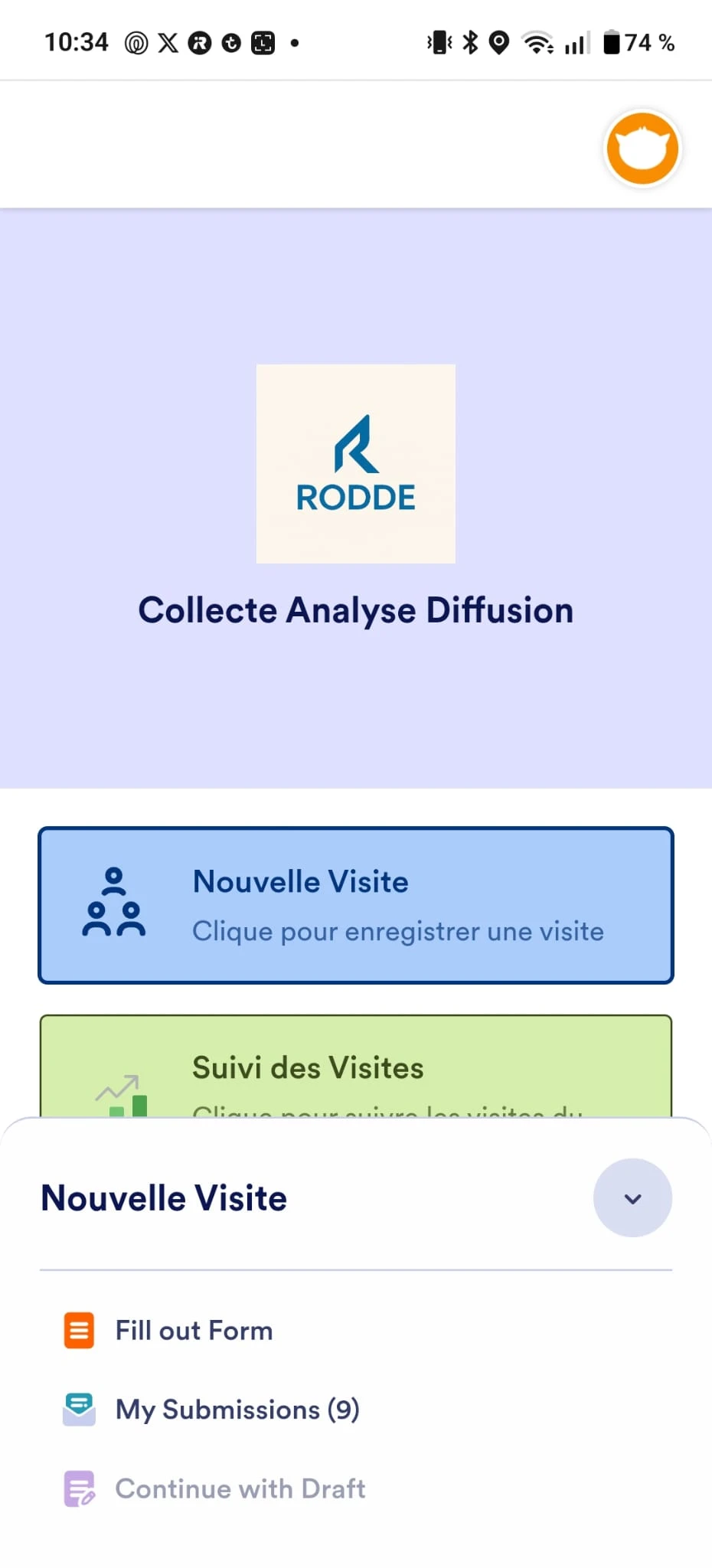Collapse the Nouvelle Visite bottom sheet

[x=632, y=1197]
